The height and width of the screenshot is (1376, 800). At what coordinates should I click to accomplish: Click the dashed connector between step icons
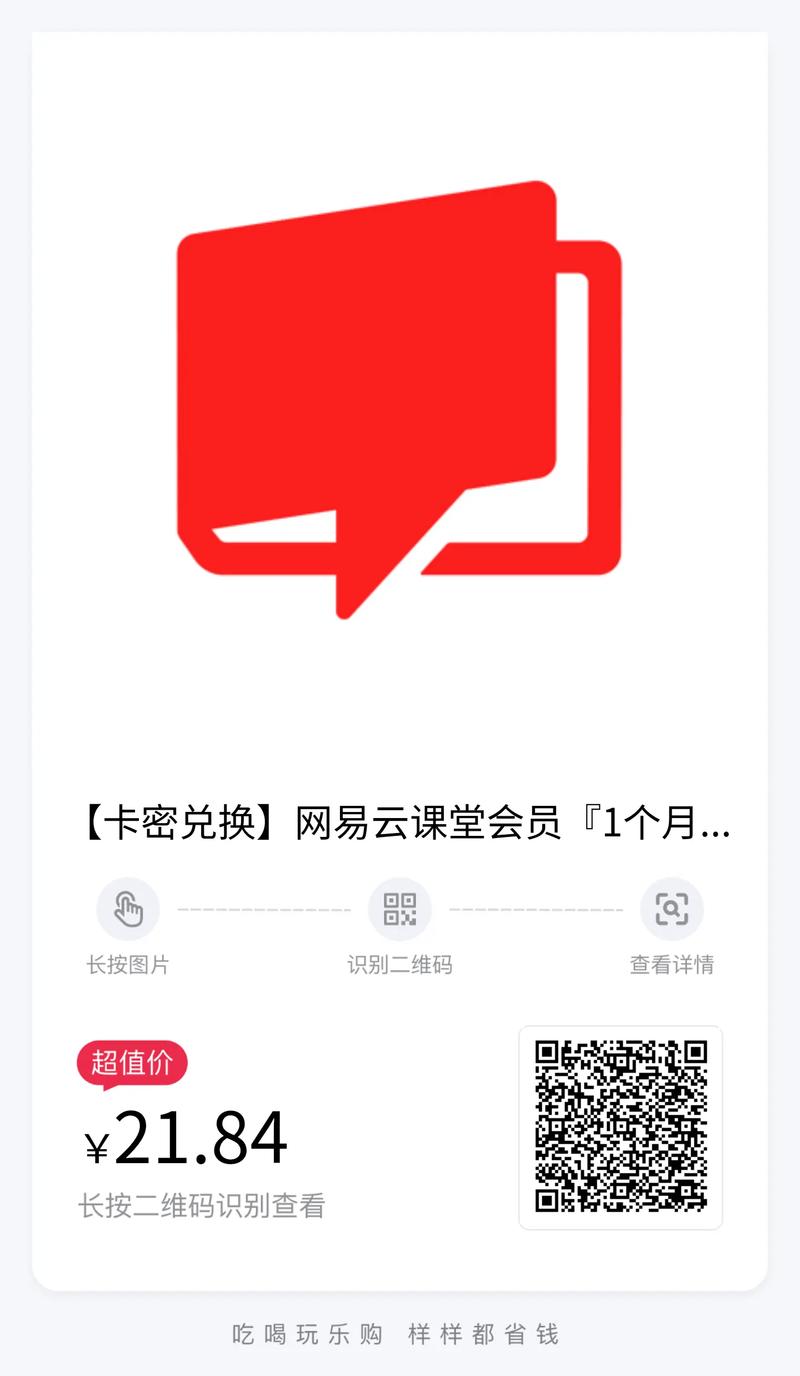[260, 908]
